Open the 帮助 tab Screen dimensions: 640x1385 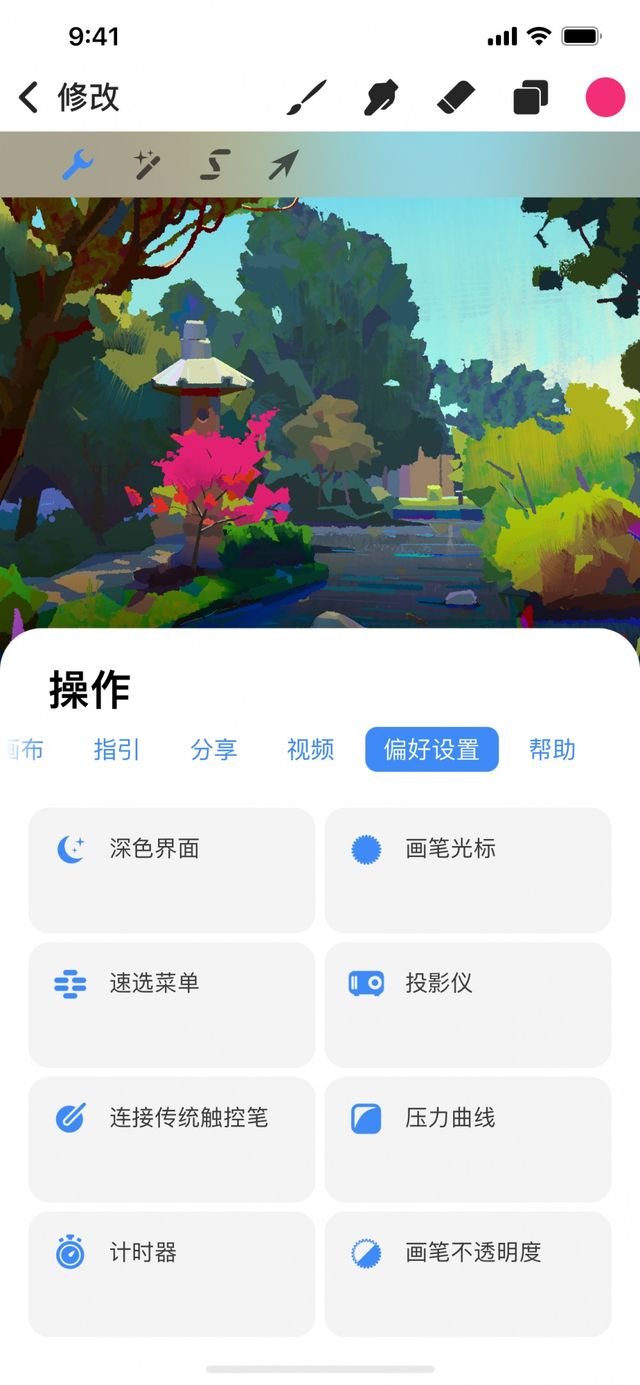point(552,750)
